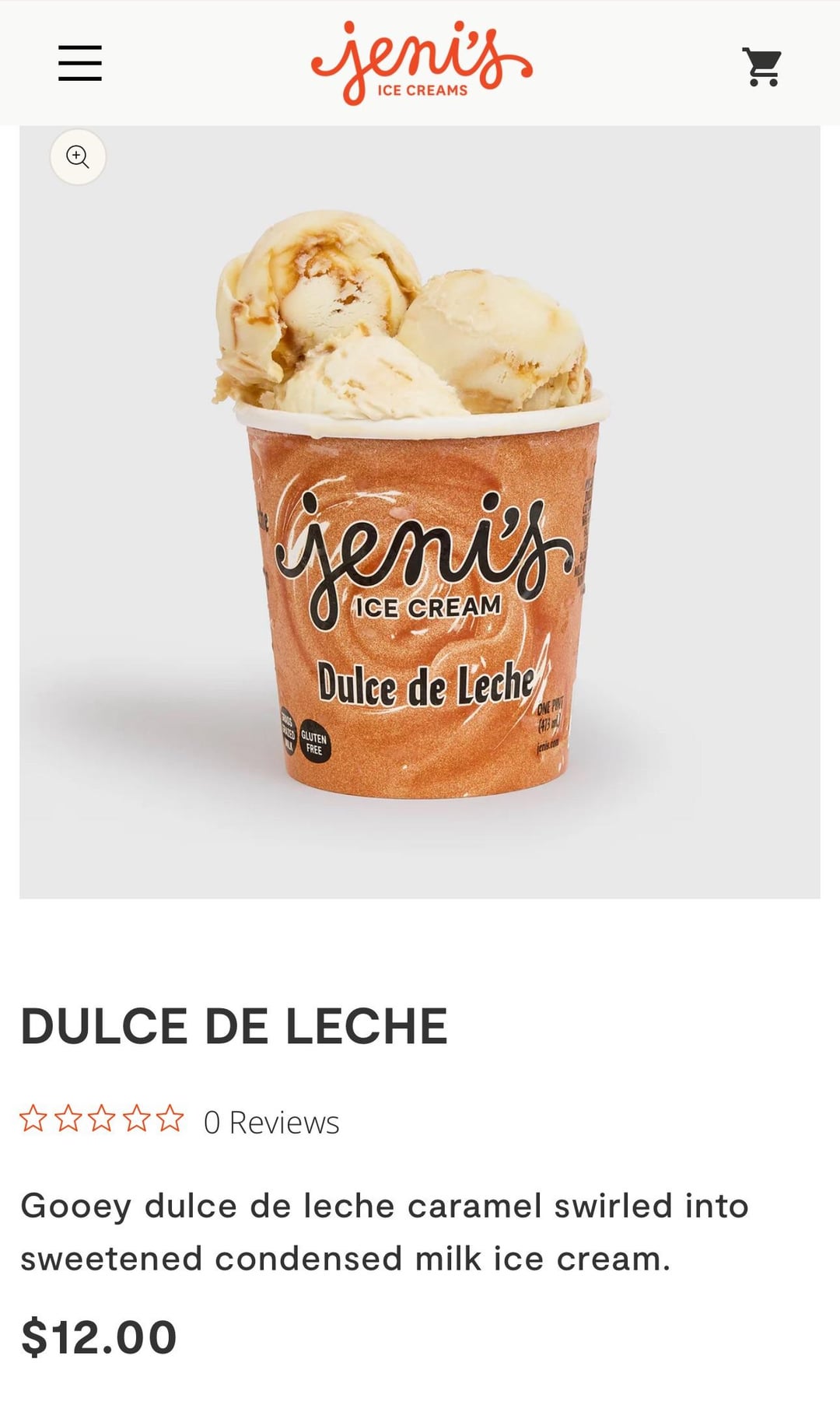Zoom in on the product image

pos(78,157)
